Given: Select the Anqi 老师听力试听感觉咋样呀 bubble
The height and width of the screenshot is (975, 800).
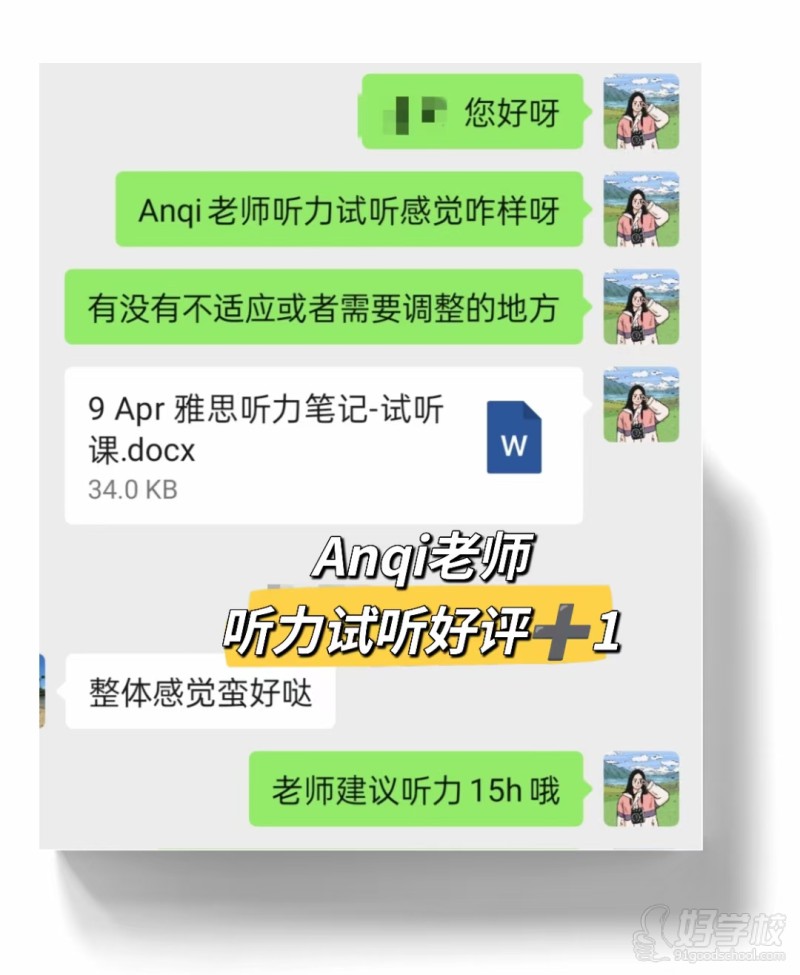Looking at the screenshot, I should [350, 210].
